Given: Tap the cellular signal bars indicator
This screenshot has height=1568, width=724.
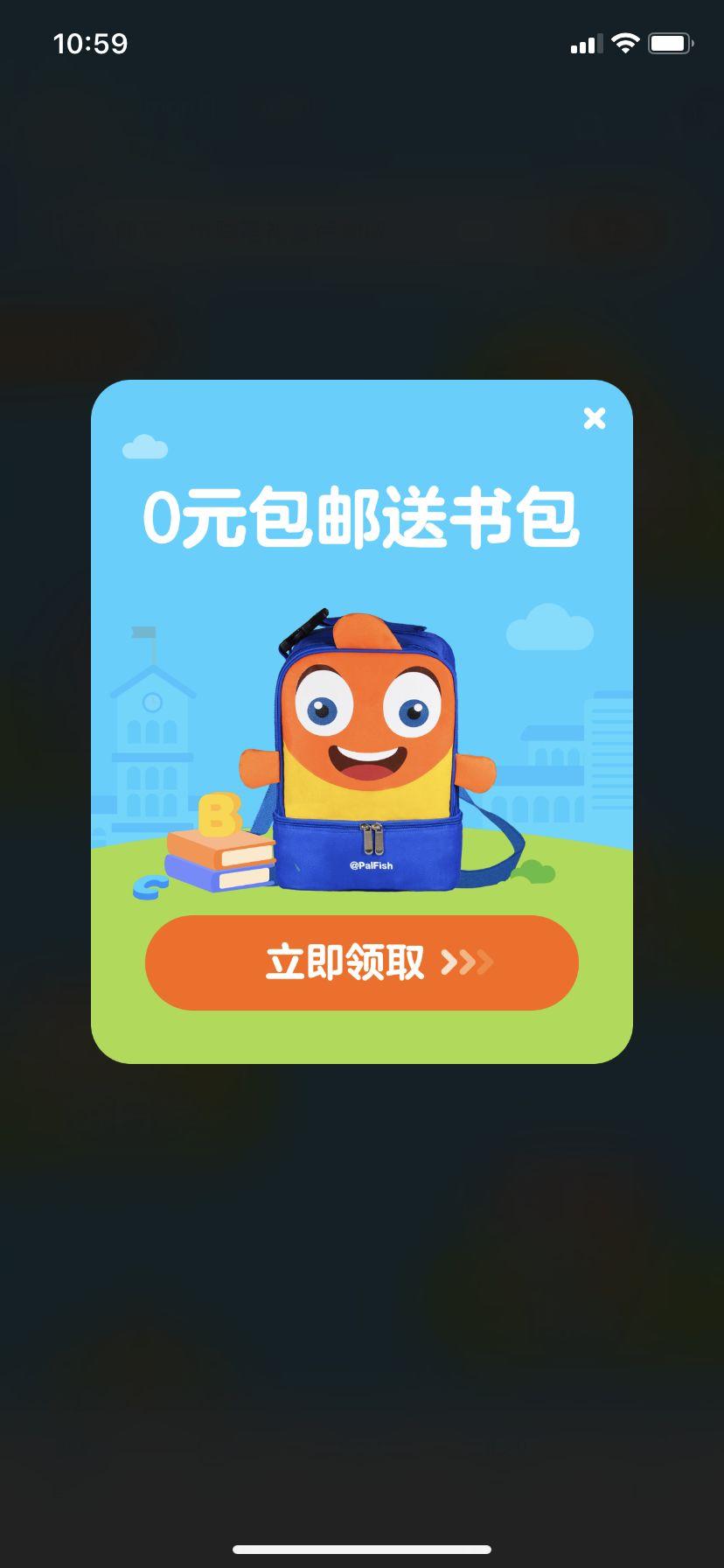Looking at the screenshot, I should click(584, 42).
